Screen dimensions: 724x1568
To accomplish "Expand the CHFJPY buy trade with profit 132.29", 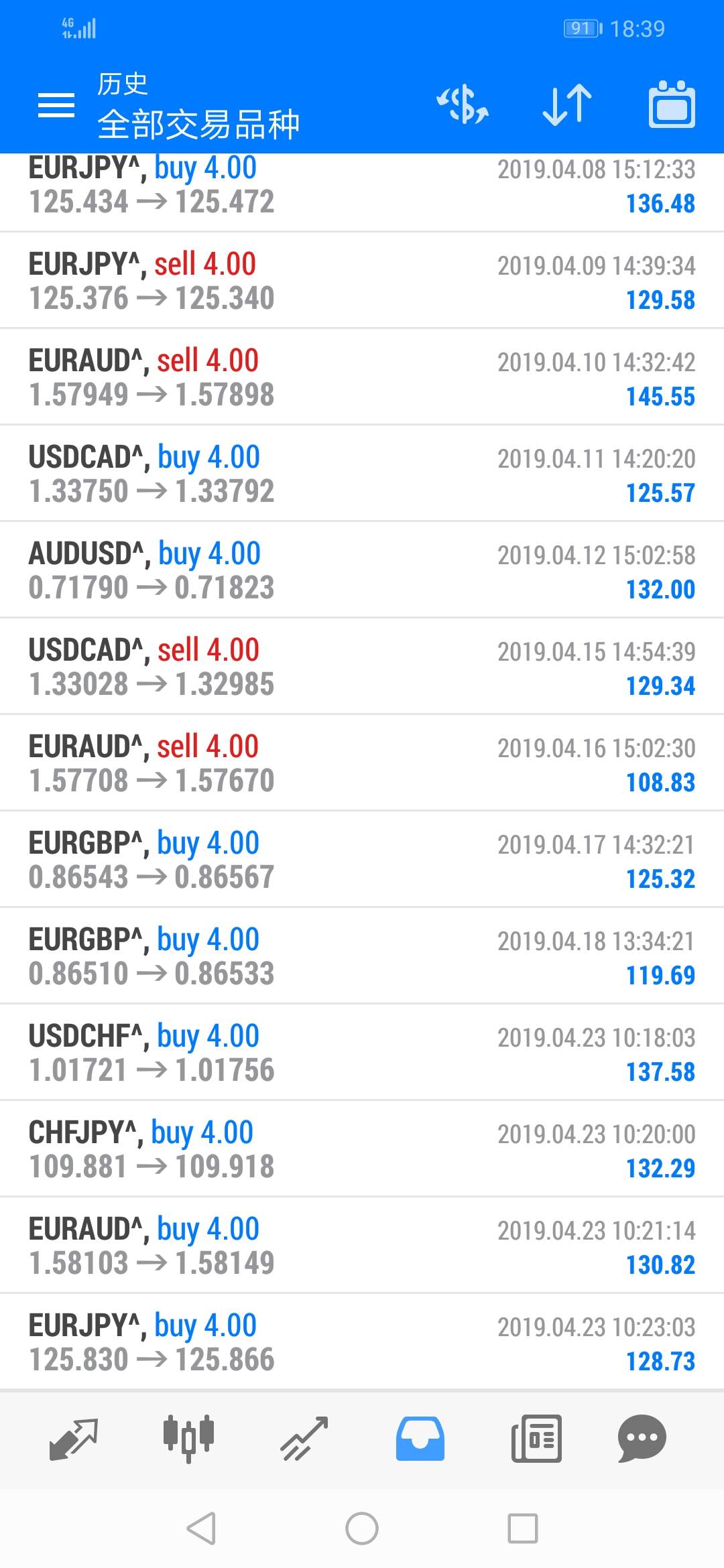I will pos(362,1149).
